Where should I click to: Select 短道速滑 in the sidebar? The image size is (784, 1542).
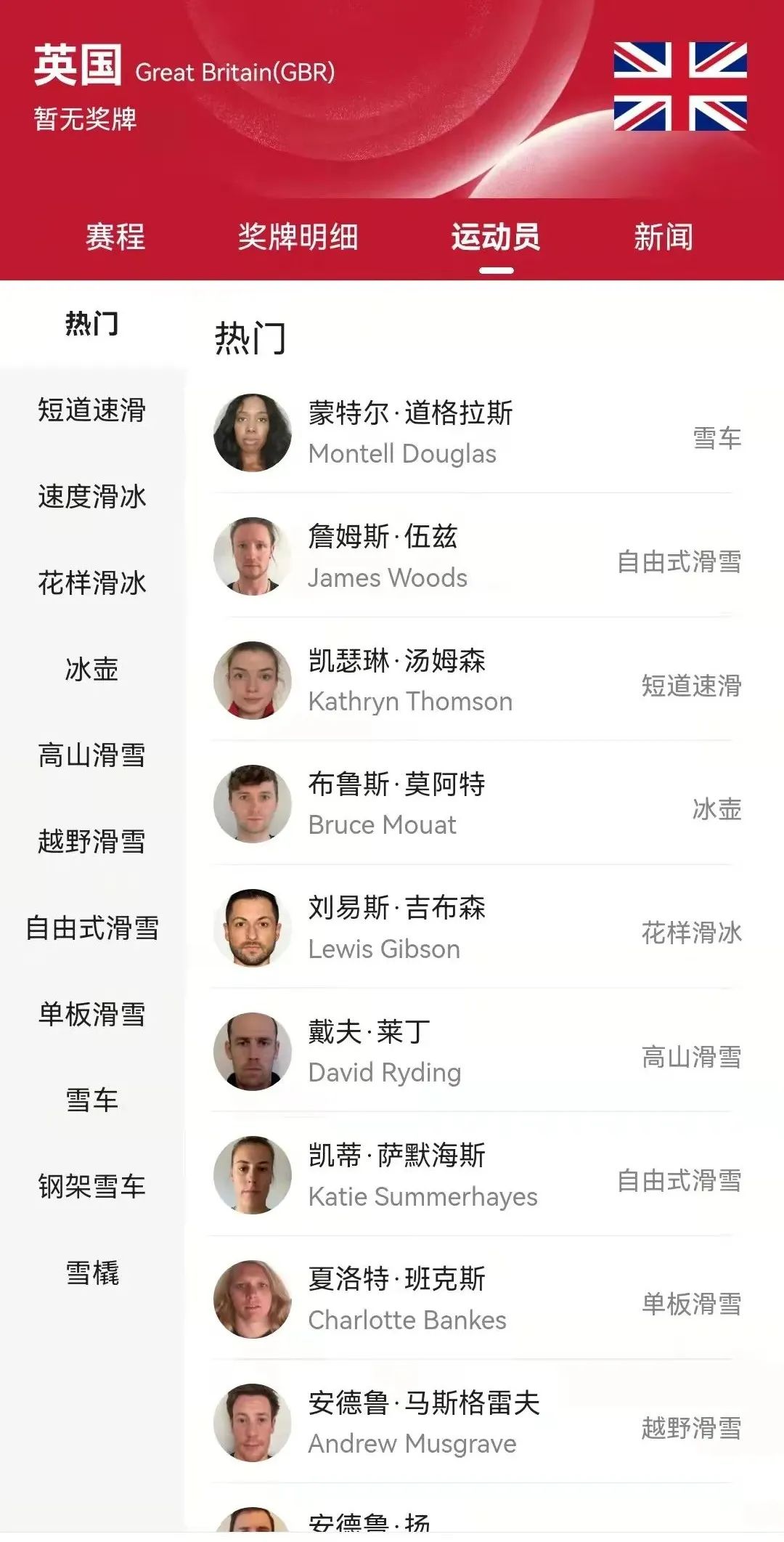click(x=92, y=410)
